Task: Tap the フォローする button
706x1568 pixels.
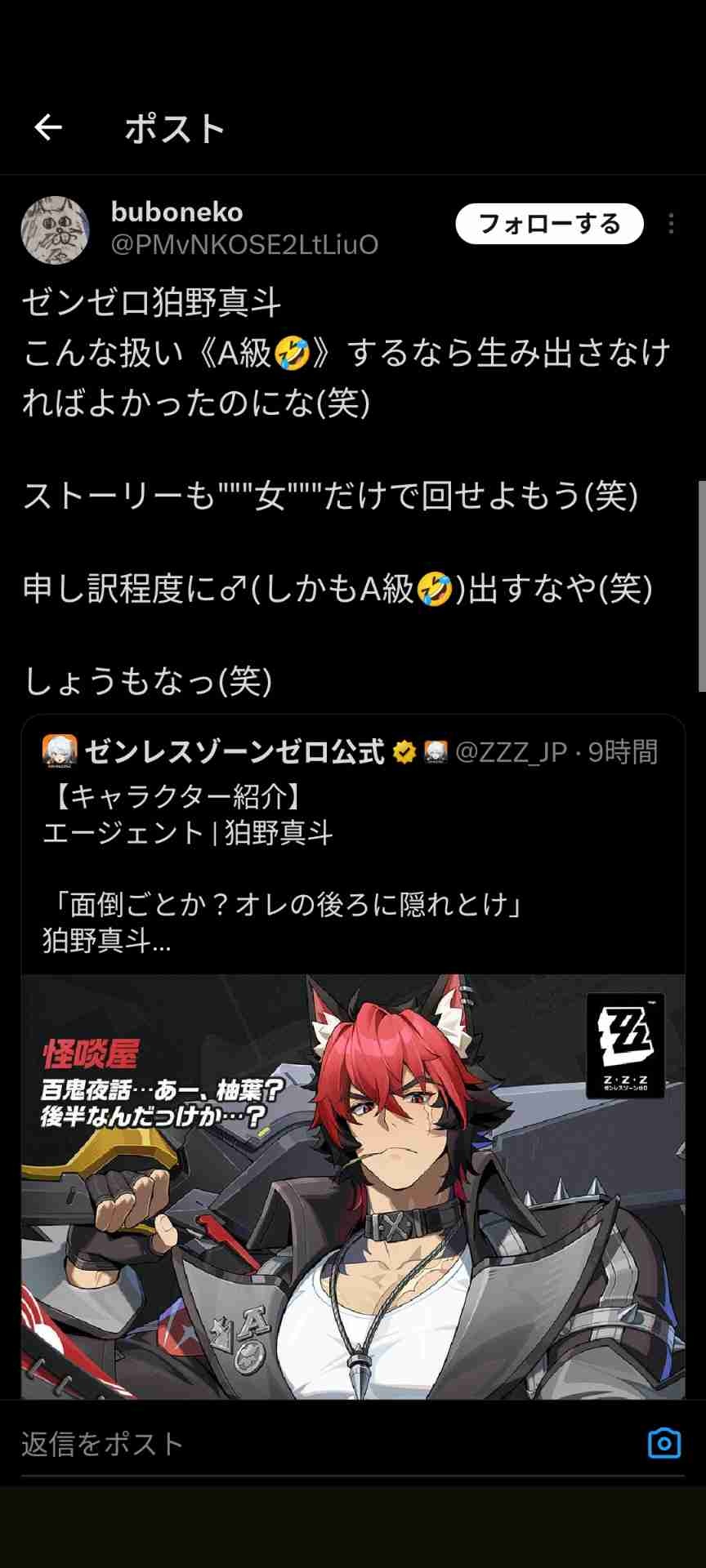Action: [549, 224]
